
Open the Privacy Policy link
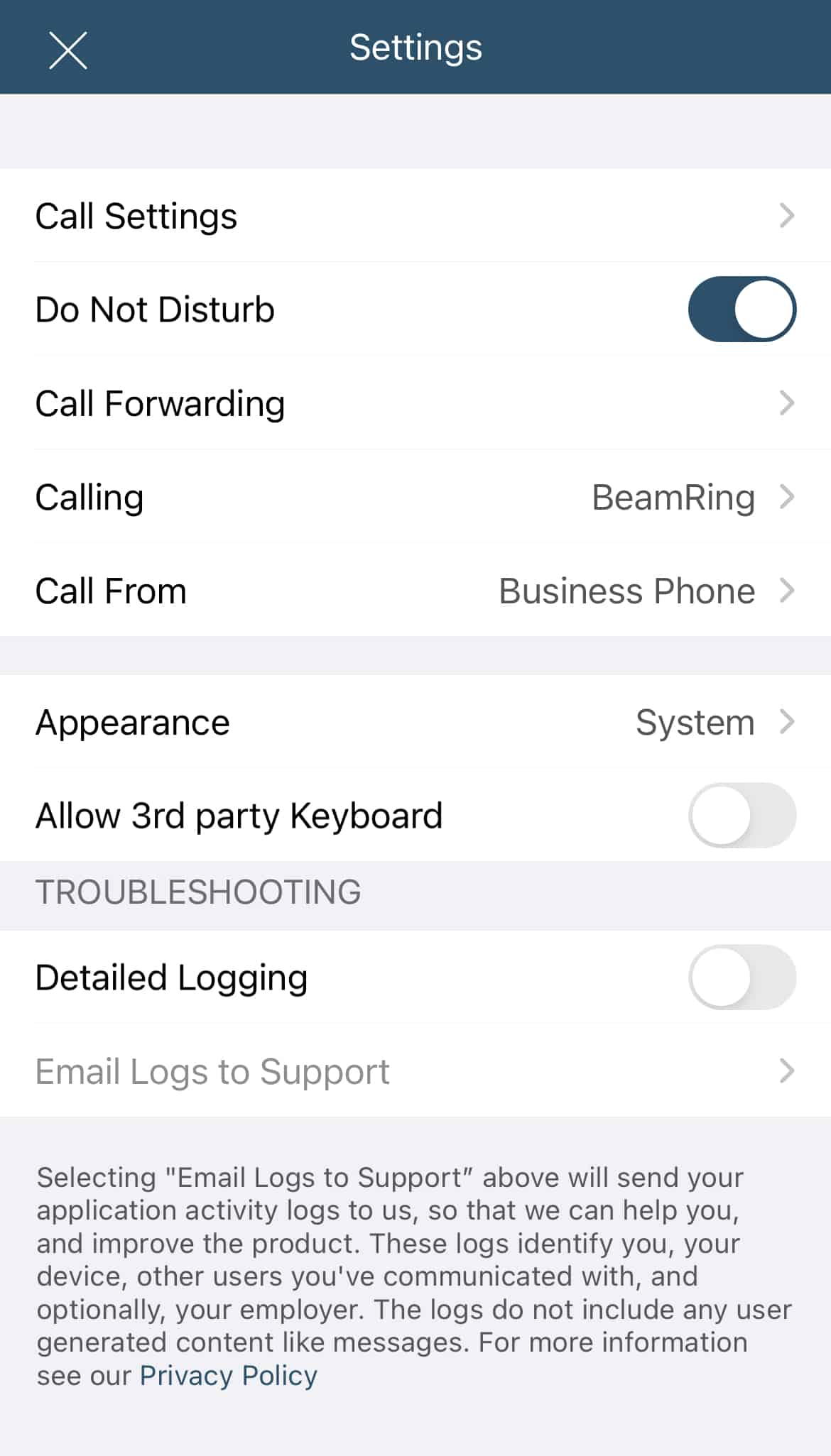click(x=228, y=1375)
